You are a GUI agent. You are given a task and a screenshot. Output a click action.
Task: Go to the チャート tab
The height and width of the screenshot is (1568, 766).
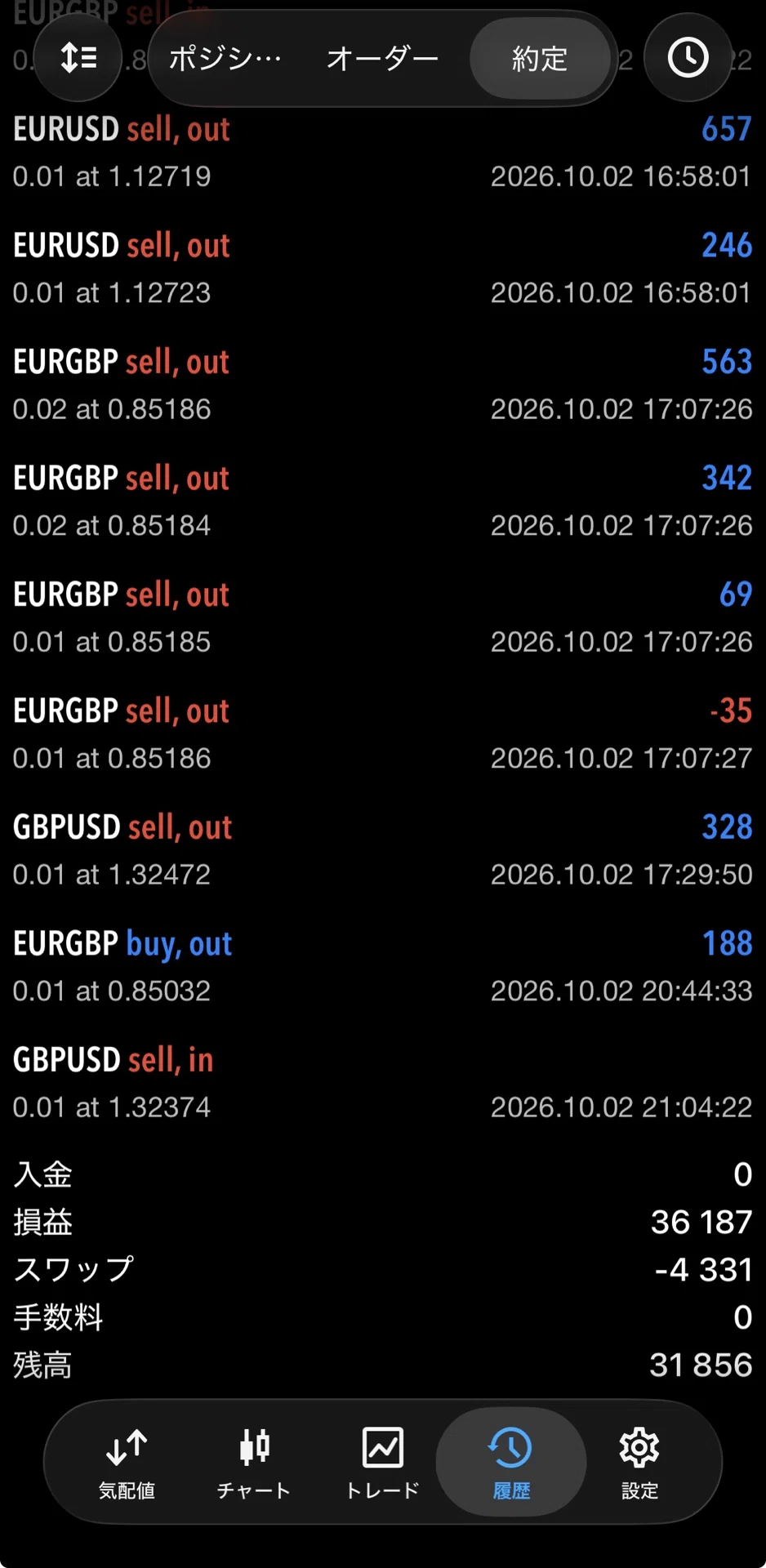[x=254, y=1463]
